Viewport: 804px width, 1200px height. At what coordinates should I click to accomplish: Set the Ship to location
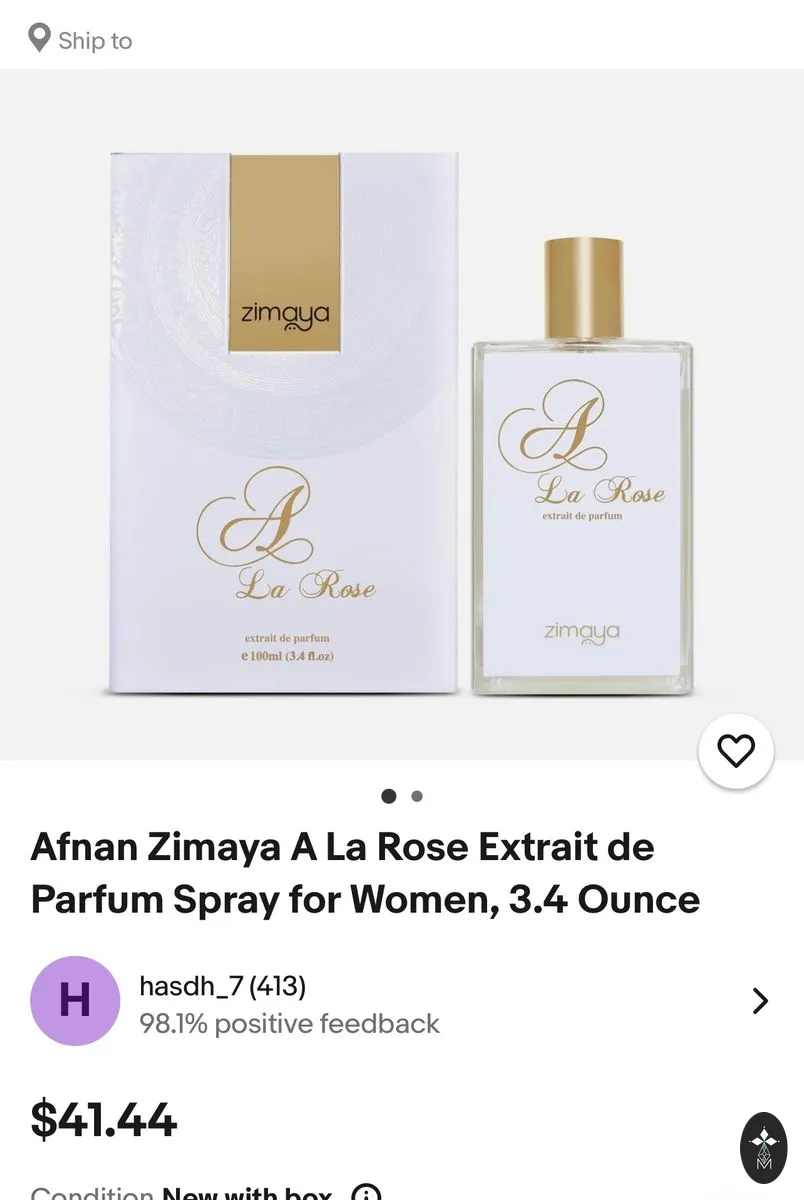80,40
